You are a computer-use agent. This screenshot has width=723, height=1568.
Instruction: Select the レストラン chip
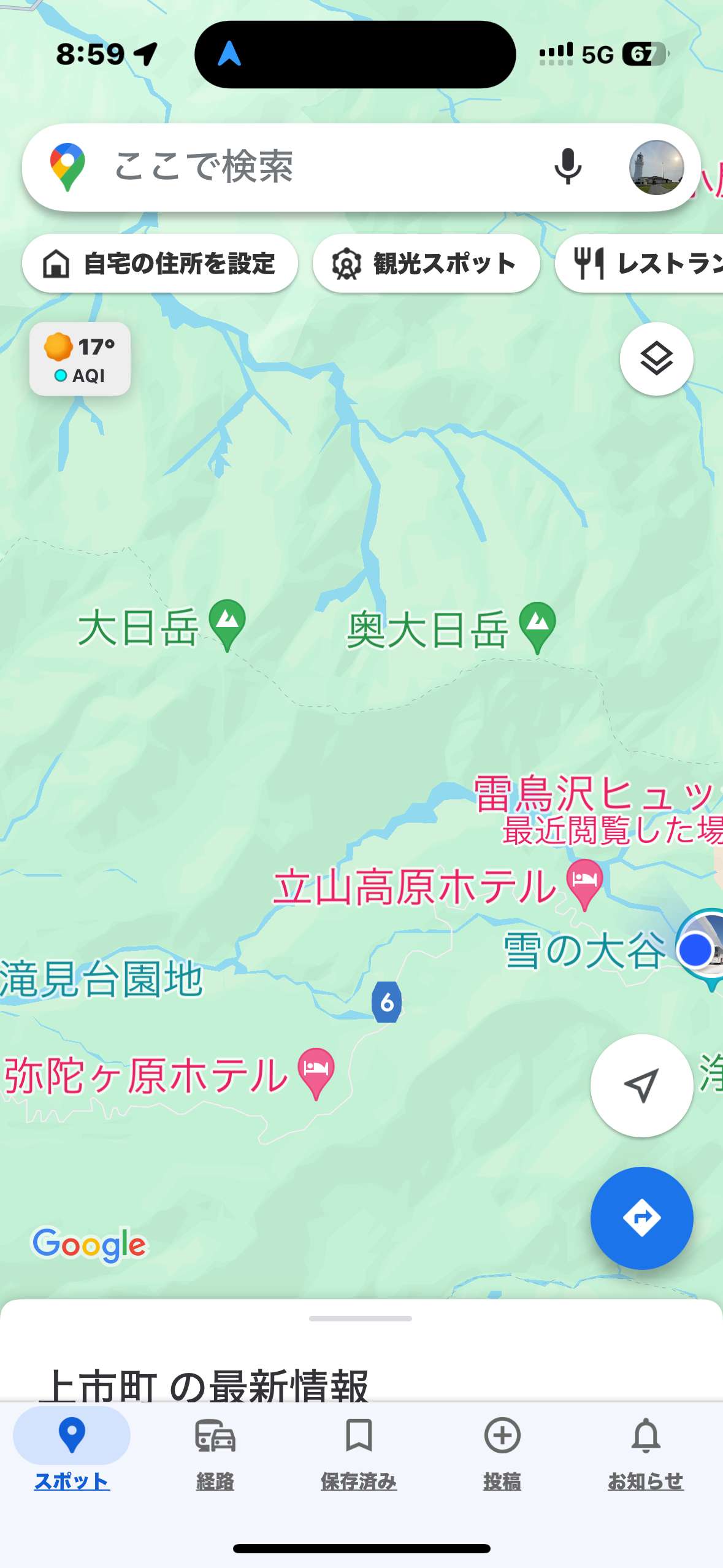640,263
